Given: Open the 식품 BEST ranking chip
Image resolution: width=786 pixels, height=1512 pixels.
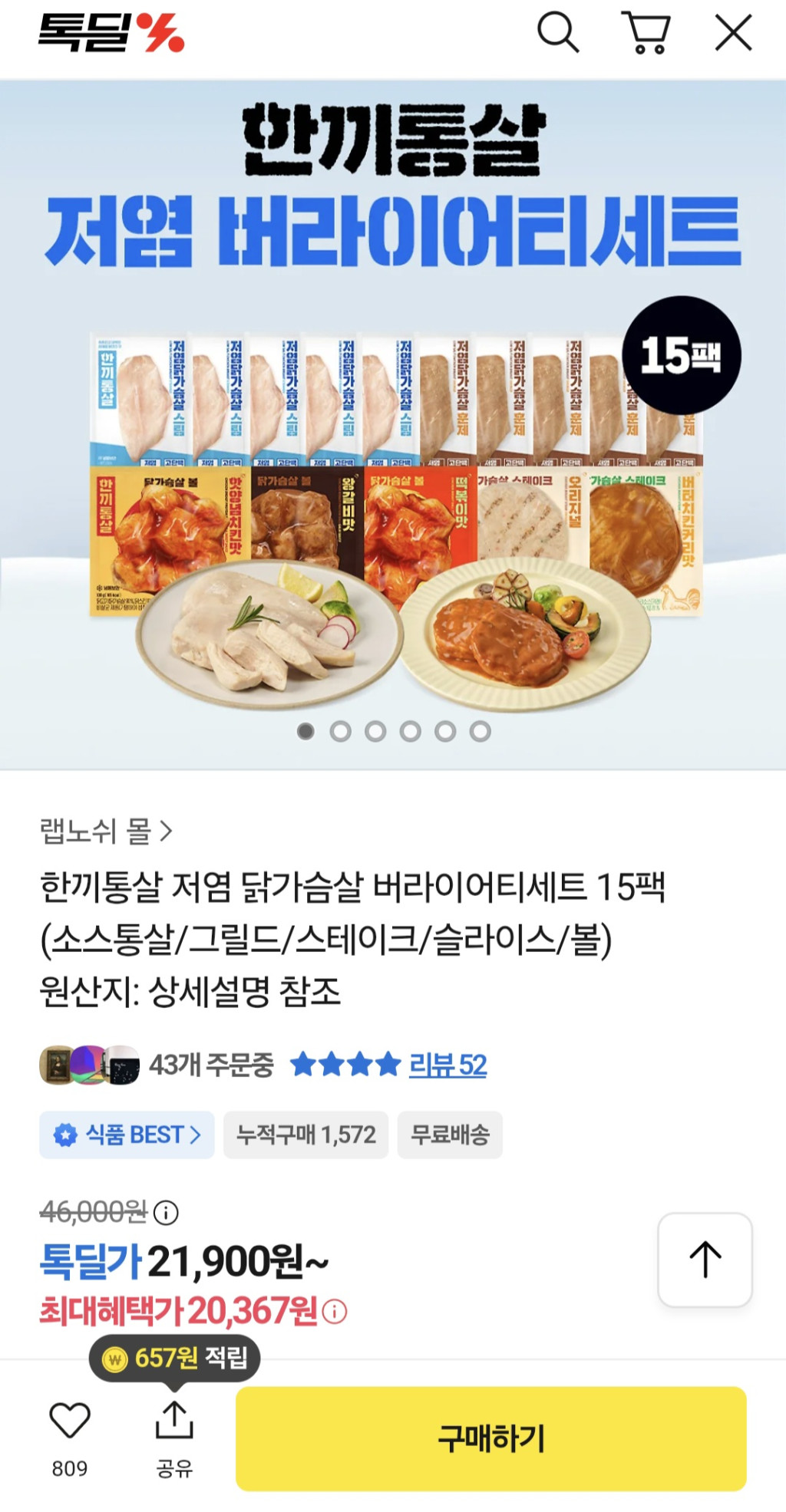Looking at the screenshot, I should (127, 1135).
